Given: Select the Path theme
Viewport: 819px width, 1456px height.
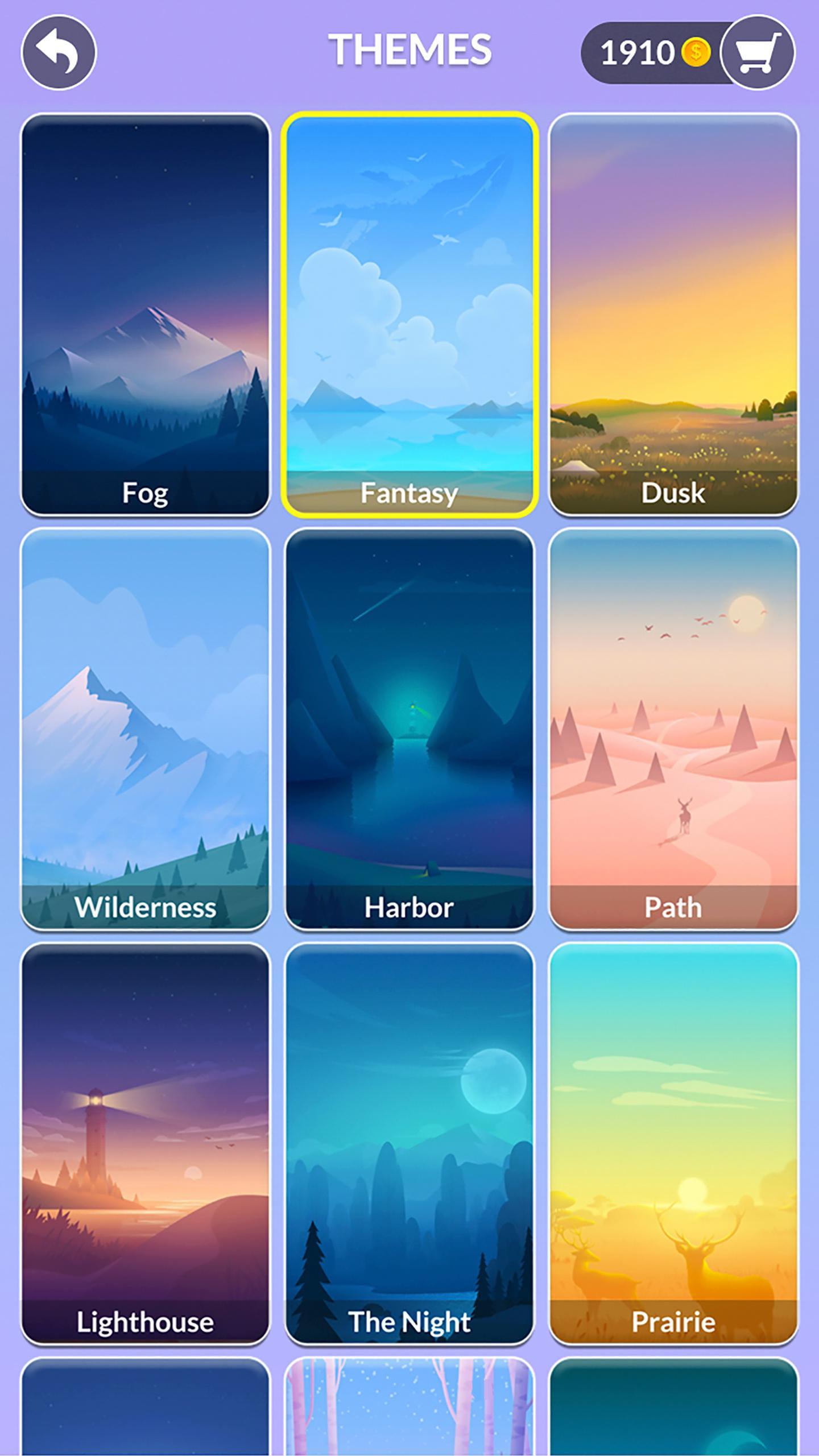Looking at the screenshot, I should pyautogui.click(x=673, y=729).
